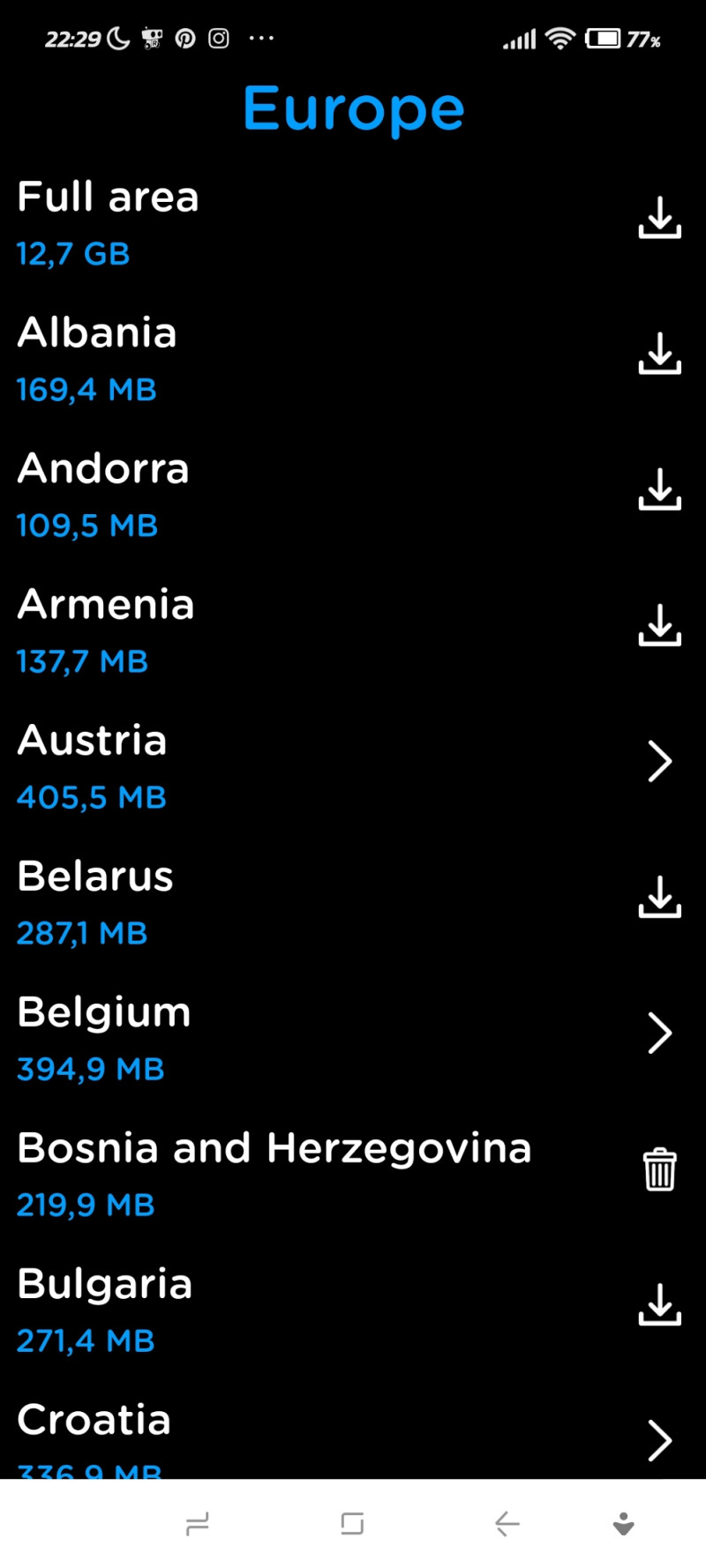Open the Full area entry
This screenshot has width=706, height=1568.
108,197
